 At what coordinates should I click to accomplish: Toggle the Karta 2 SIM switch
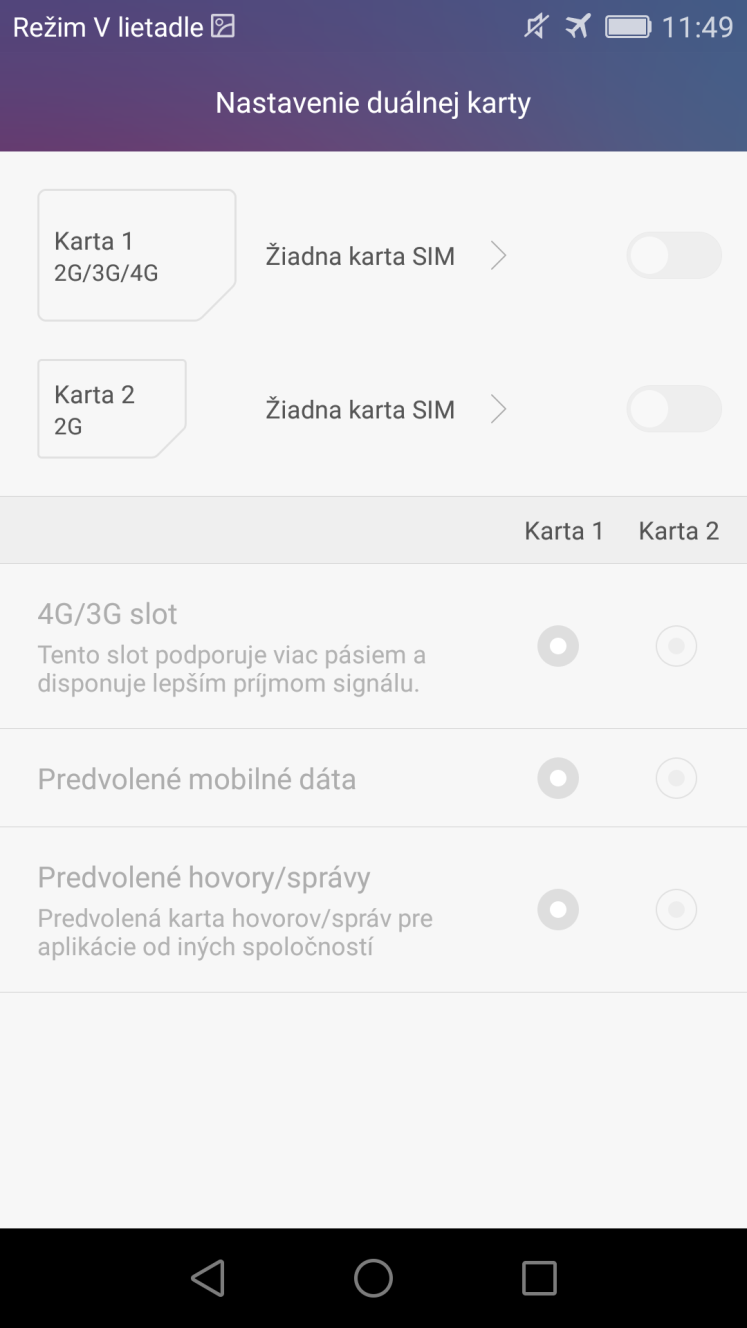(x=674, y=409)
